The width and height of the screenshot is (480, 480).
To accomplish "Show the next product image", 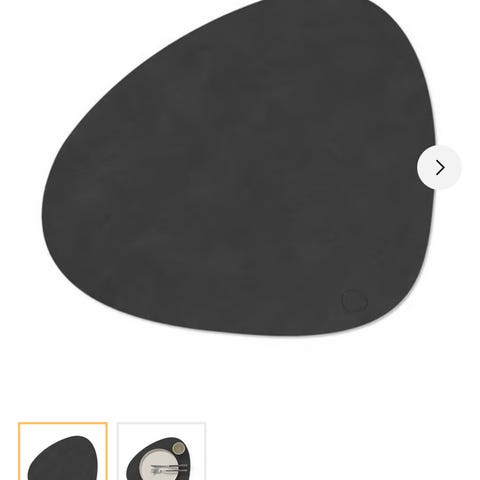I will pos(439,167).
